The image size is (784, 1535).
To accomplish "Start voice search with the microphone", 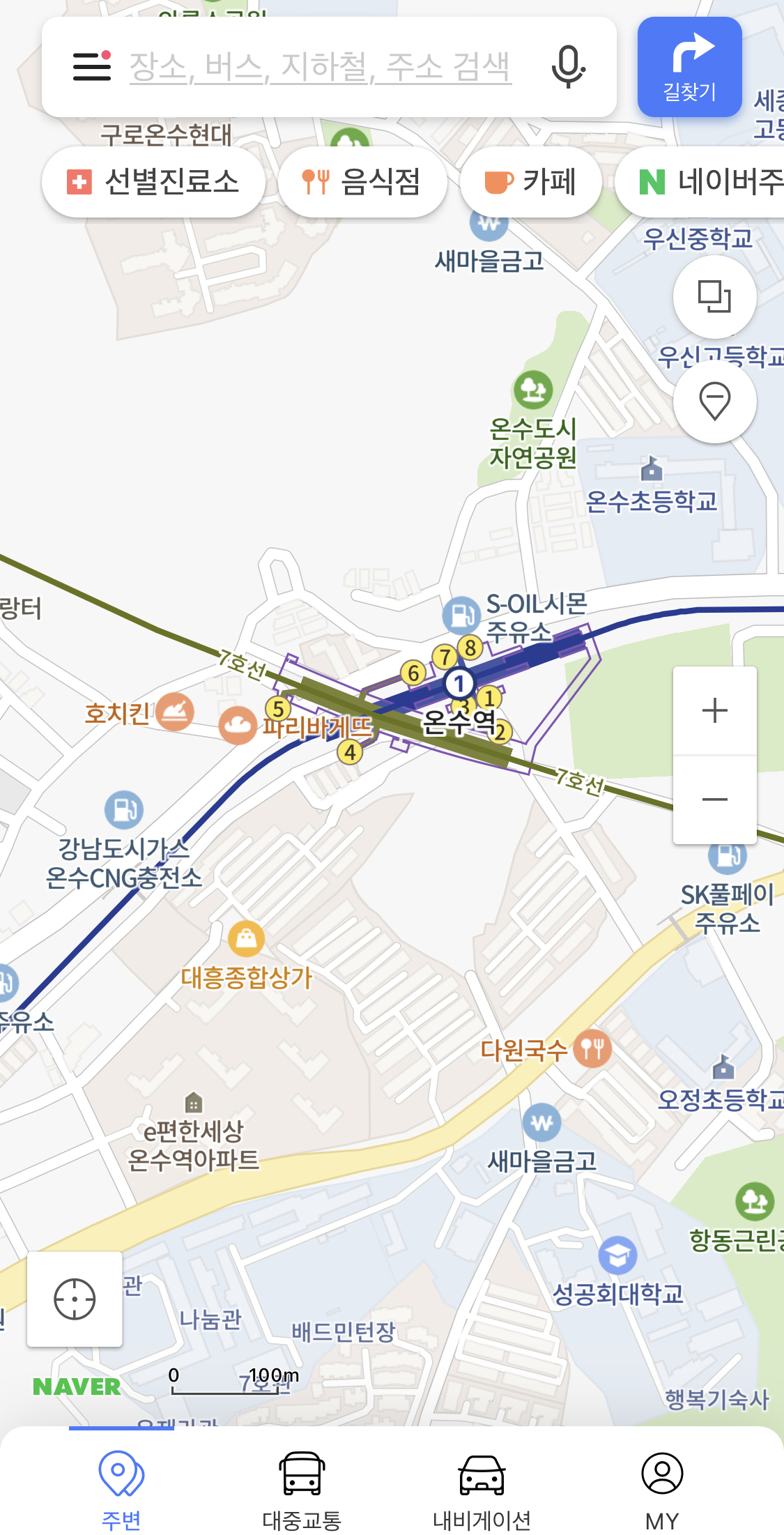I will coord(568,66).
